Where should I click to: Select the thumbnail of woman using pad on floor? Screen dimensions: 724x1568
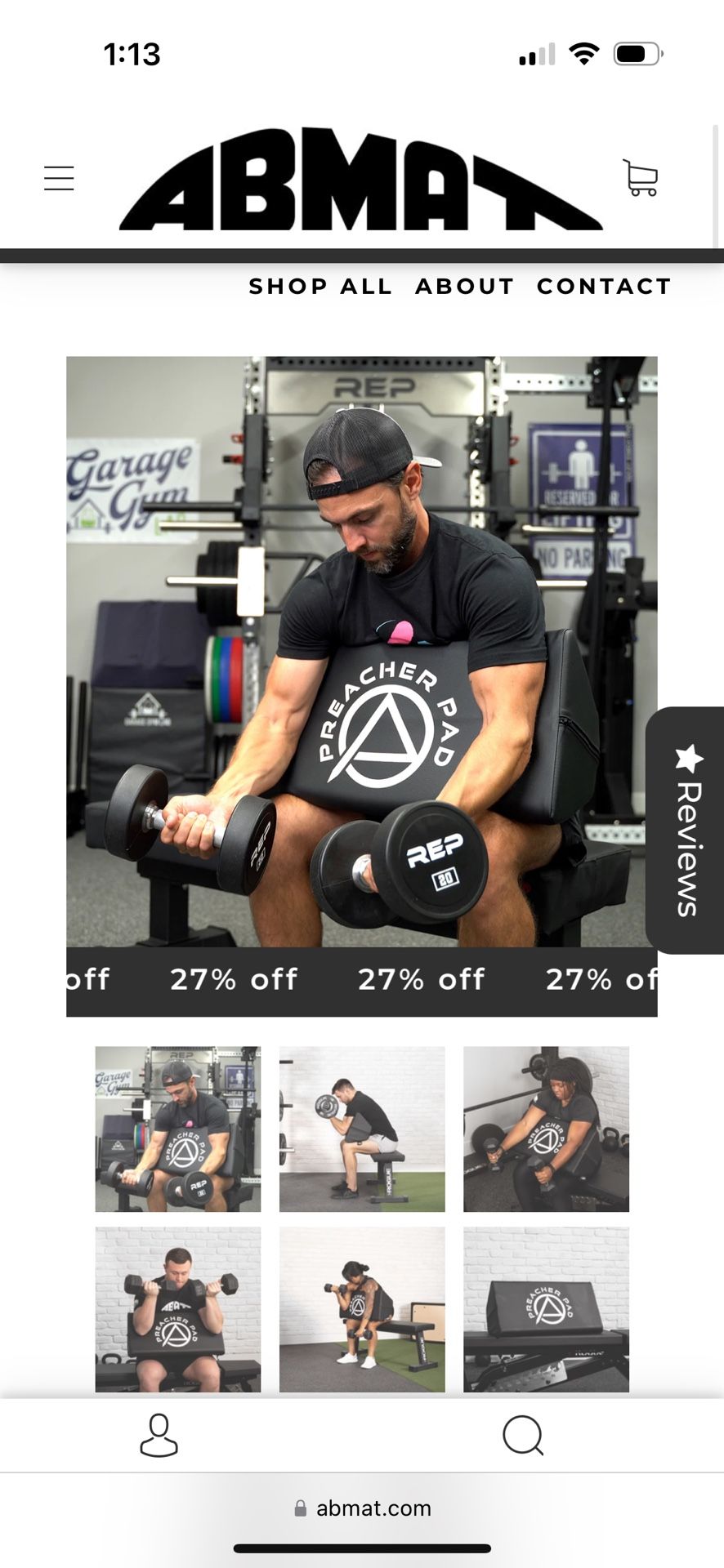pyautogui.click(x=546, y=1129)
